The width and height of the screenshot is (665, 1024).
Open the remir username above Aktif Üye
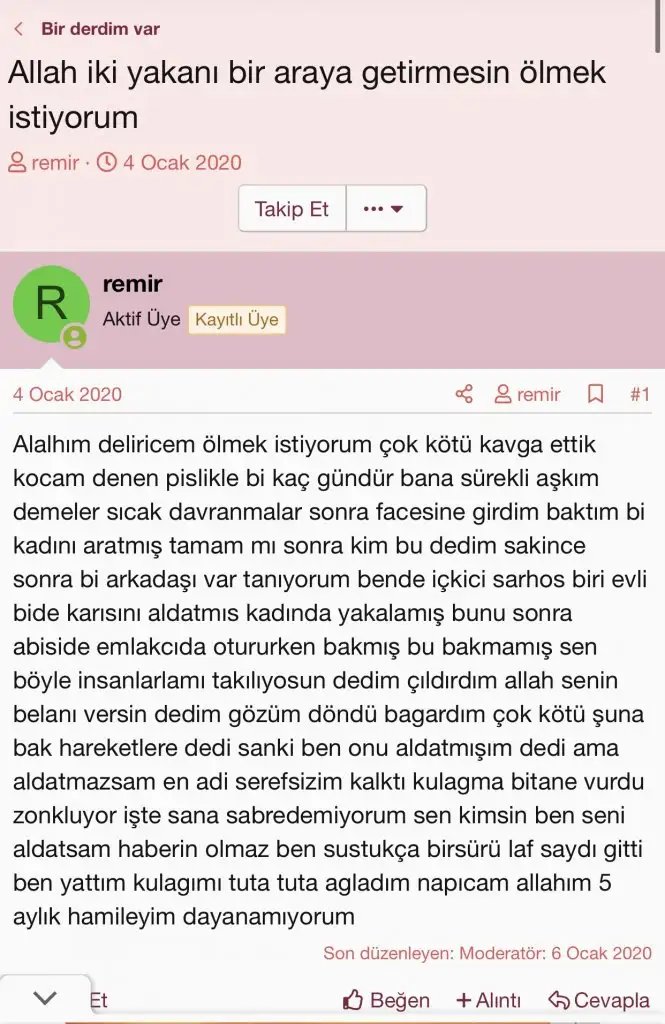[x=132, y=284]
